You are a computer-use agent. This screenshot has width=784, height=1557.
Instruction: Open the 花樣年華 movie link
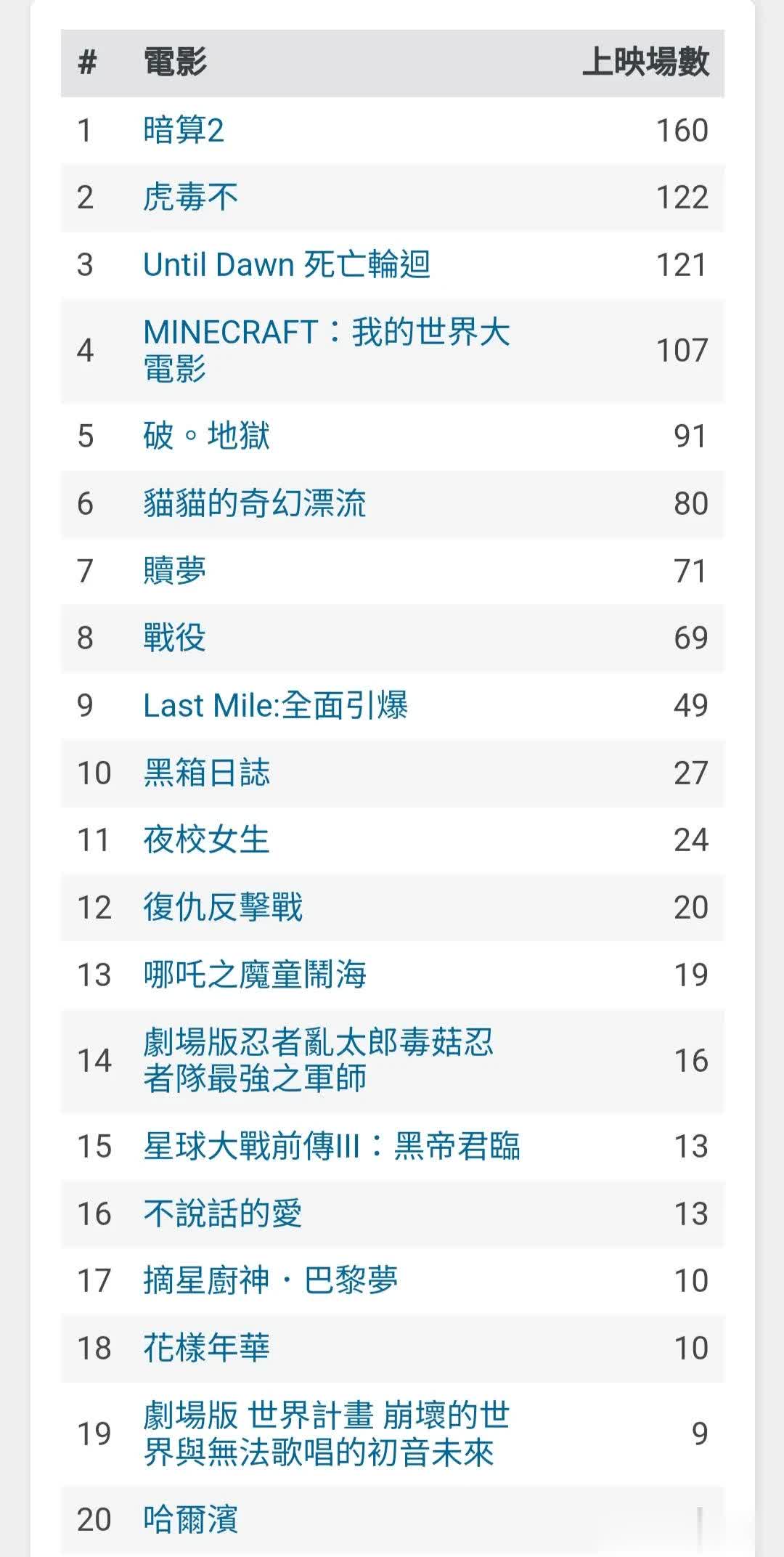[206, 1349]
